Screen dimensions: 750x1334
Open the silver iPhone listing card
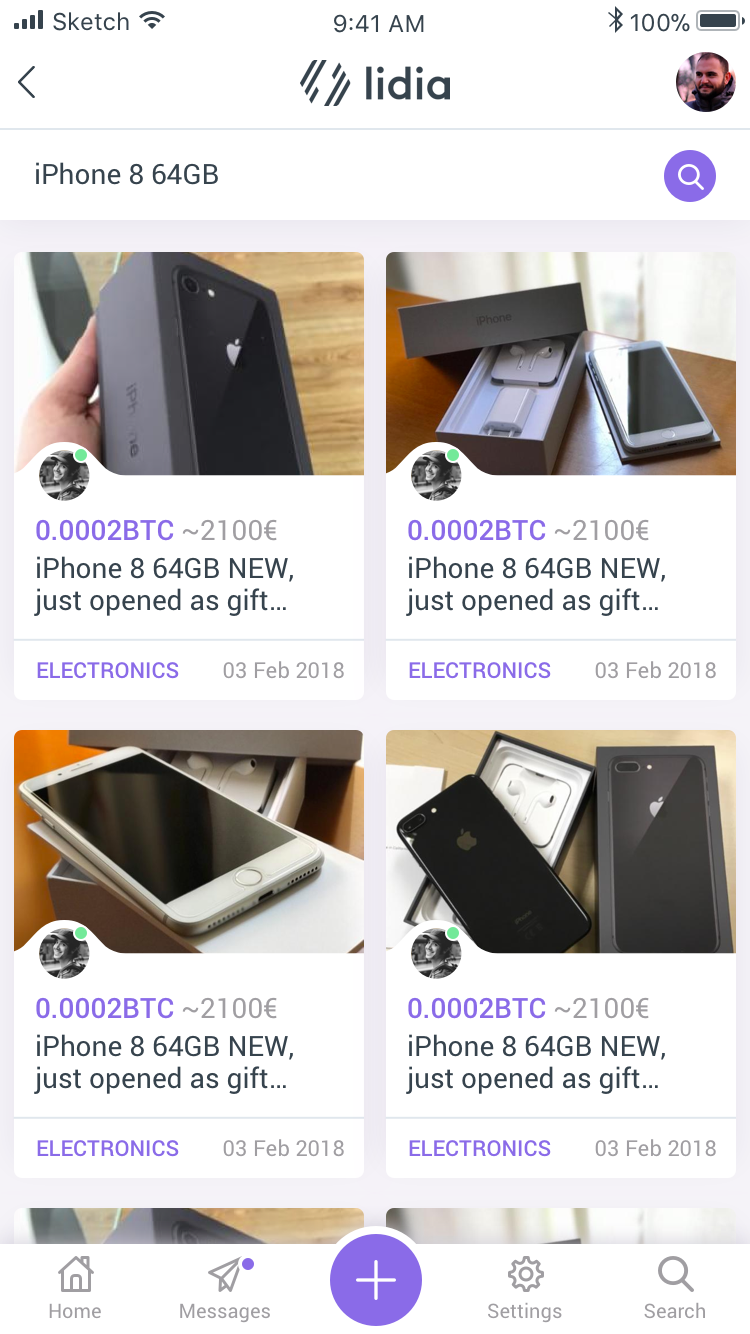(189, 841)
